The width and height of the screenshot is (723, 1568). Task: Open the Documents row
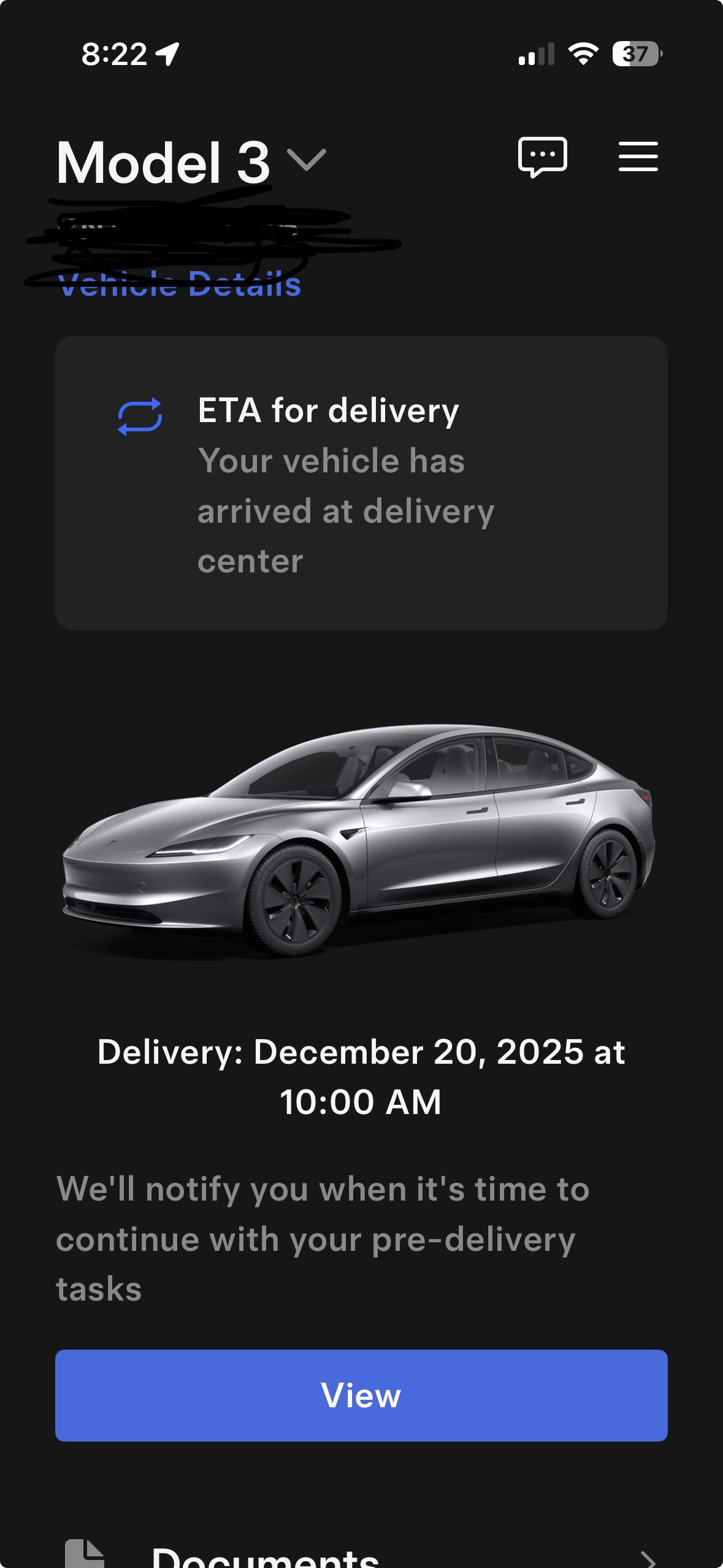(361, 1555)
